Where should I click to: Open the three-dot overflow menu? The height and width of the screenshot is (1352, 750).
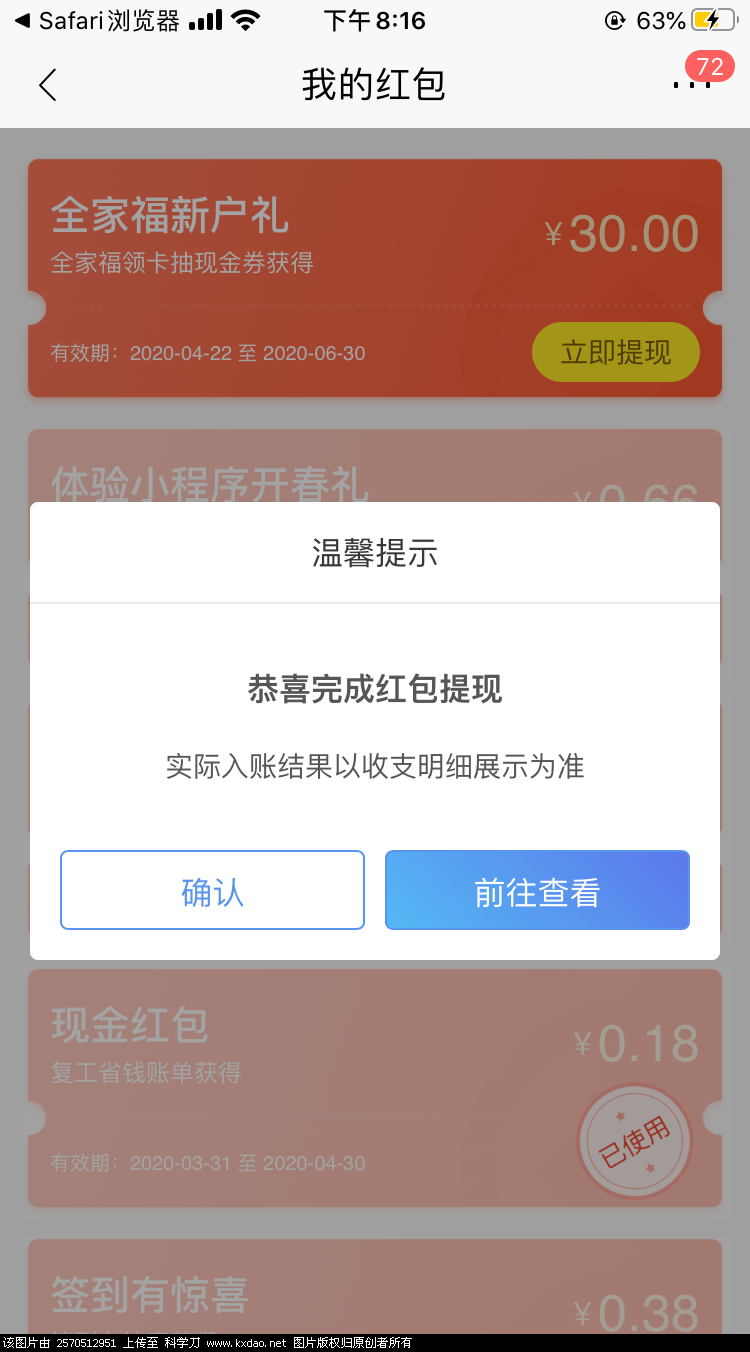click(691, 85)
